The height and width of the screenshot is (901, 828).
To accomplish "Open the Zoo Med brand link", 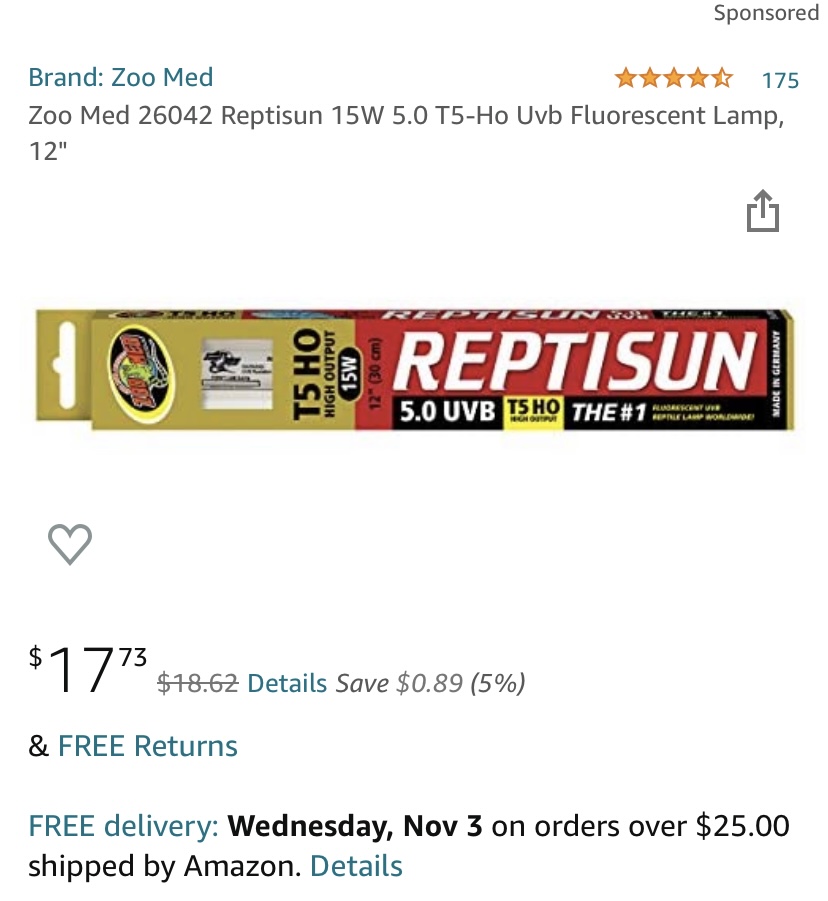I will click(120, 77).
